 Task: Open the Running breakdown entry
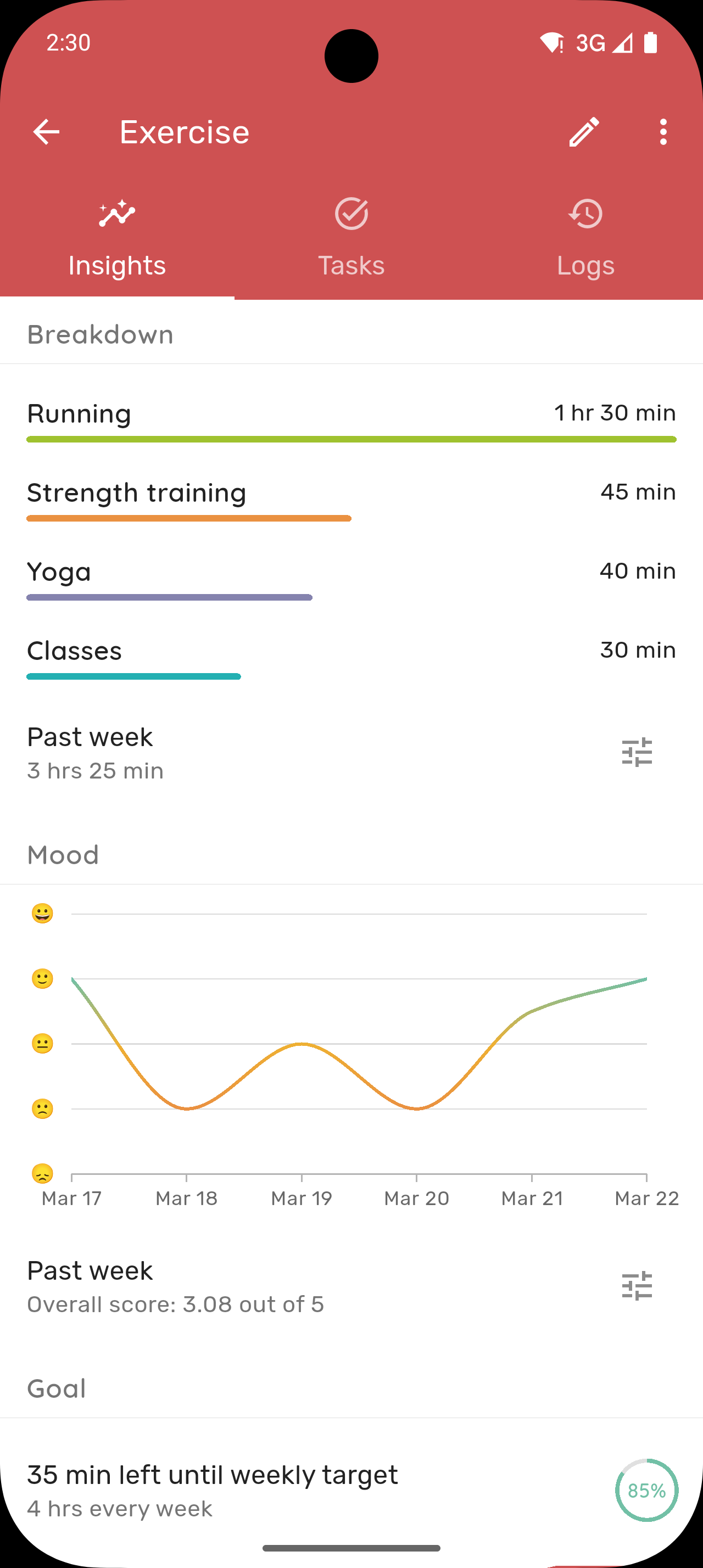tap(351, 421)
